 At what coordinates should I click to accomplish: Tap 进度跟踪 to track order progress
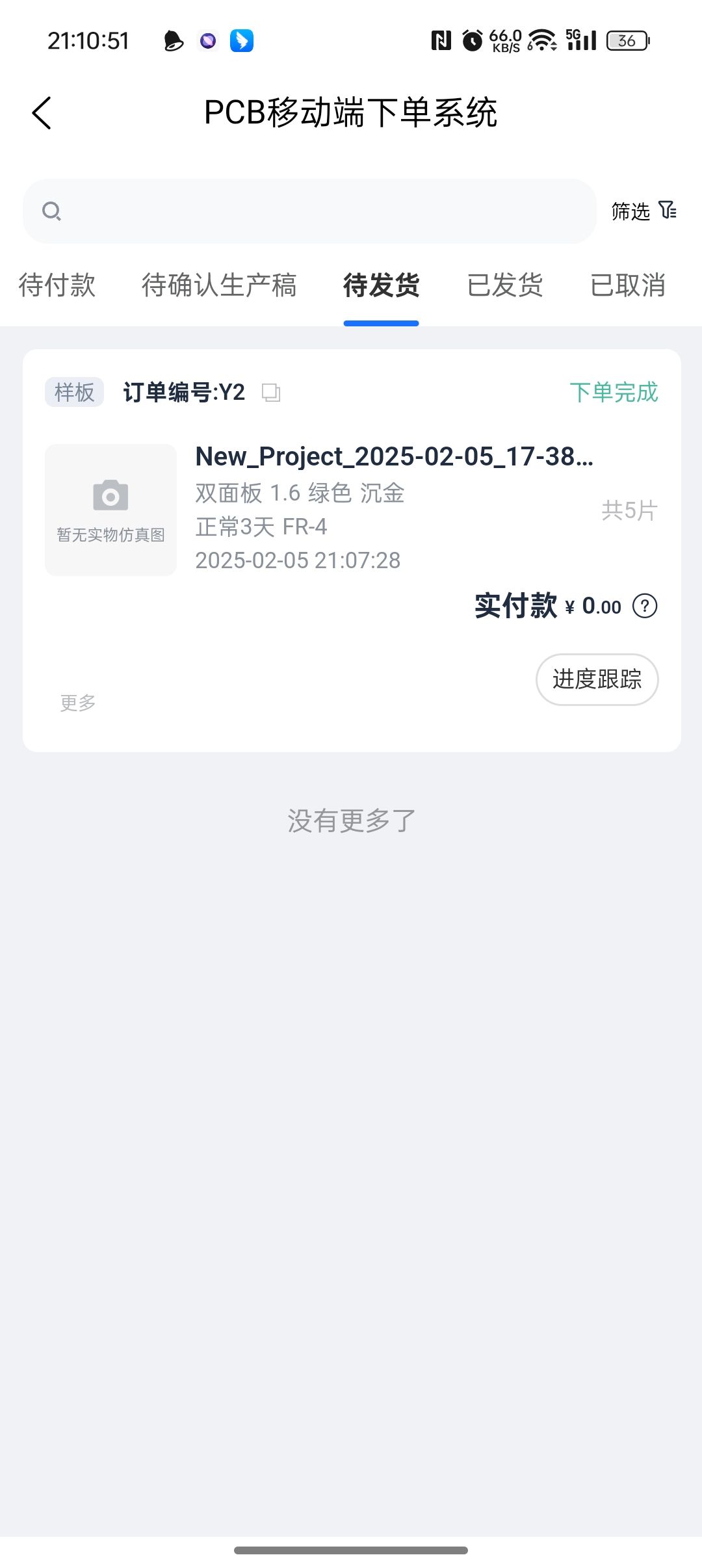597,679
